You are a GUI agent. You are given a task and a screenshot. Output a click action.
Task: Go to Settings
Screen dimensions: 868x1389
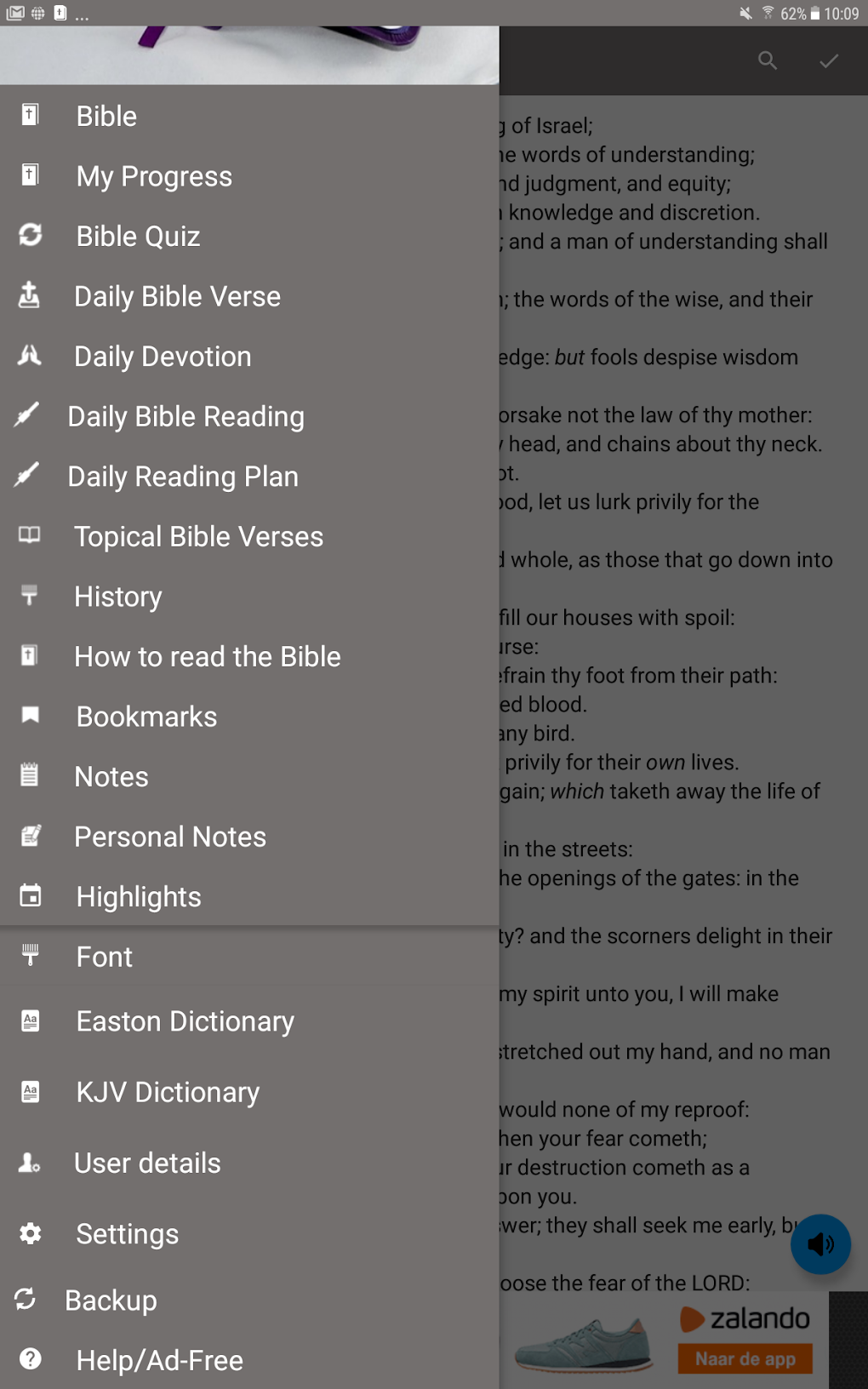coord(249,1233)
